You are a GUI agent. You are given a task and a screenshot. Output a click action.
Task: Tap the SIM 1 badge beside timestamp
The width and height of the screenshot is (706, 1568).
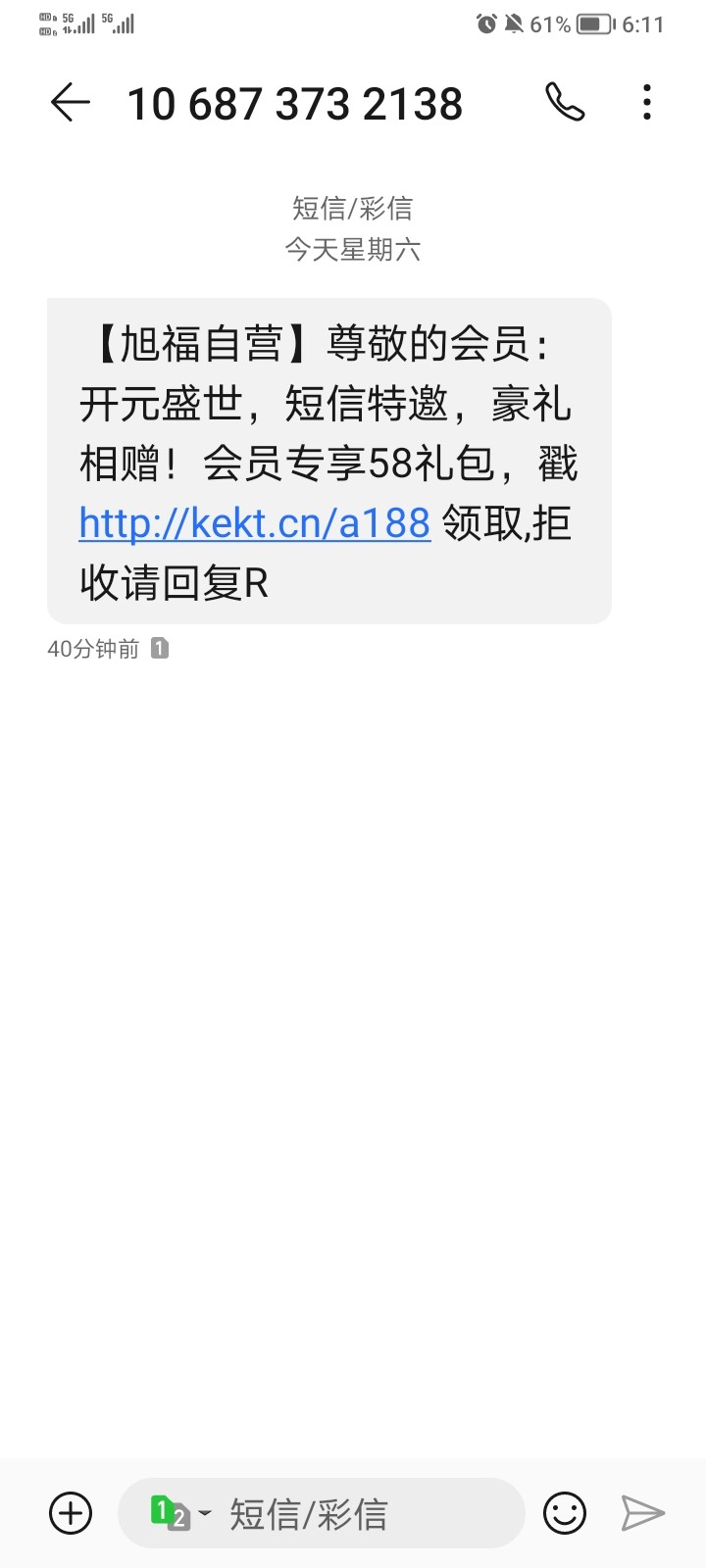click(x=160, y=648)
